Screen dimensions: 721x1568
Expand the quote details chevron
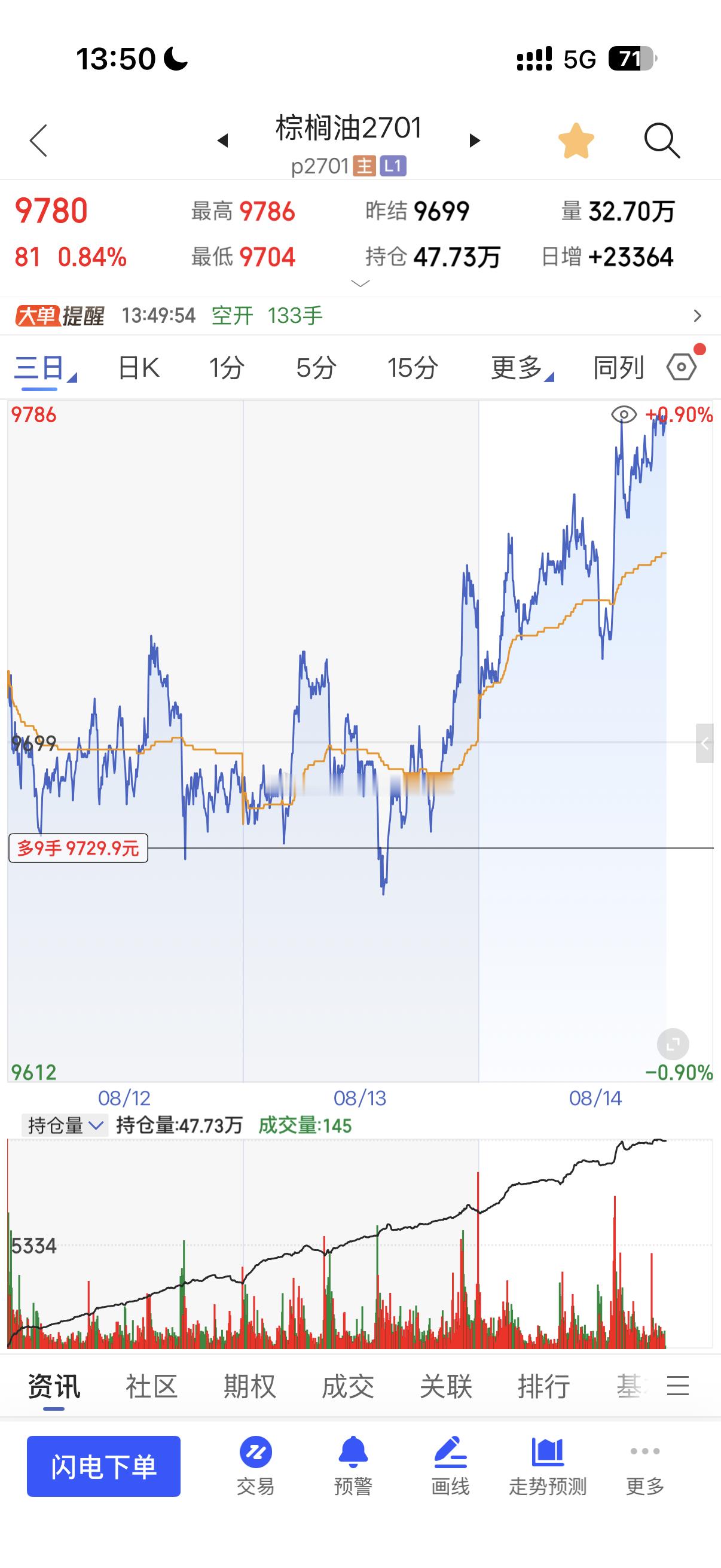point(361,283)
